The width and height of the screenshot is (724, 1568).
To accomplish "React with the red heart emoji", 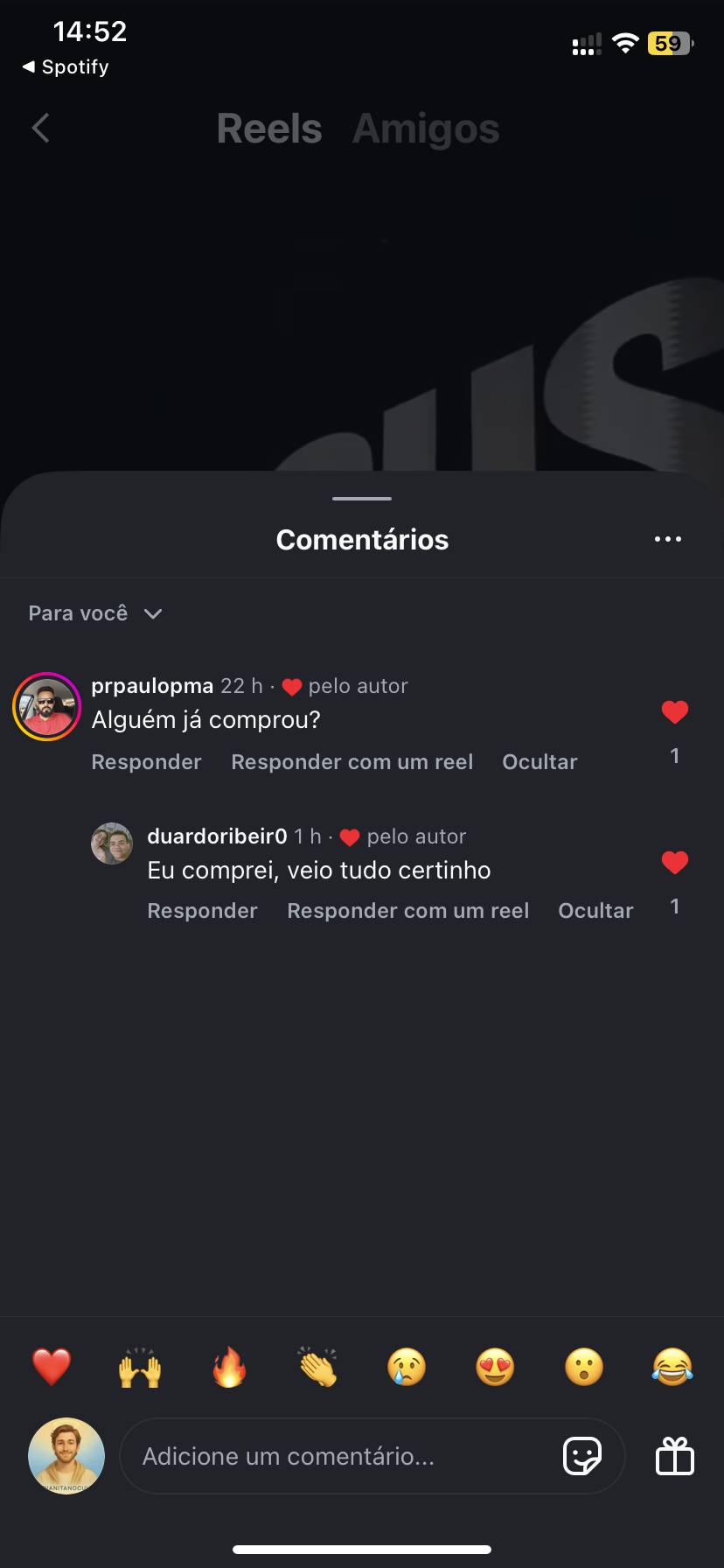I will tap(51, 1366).
